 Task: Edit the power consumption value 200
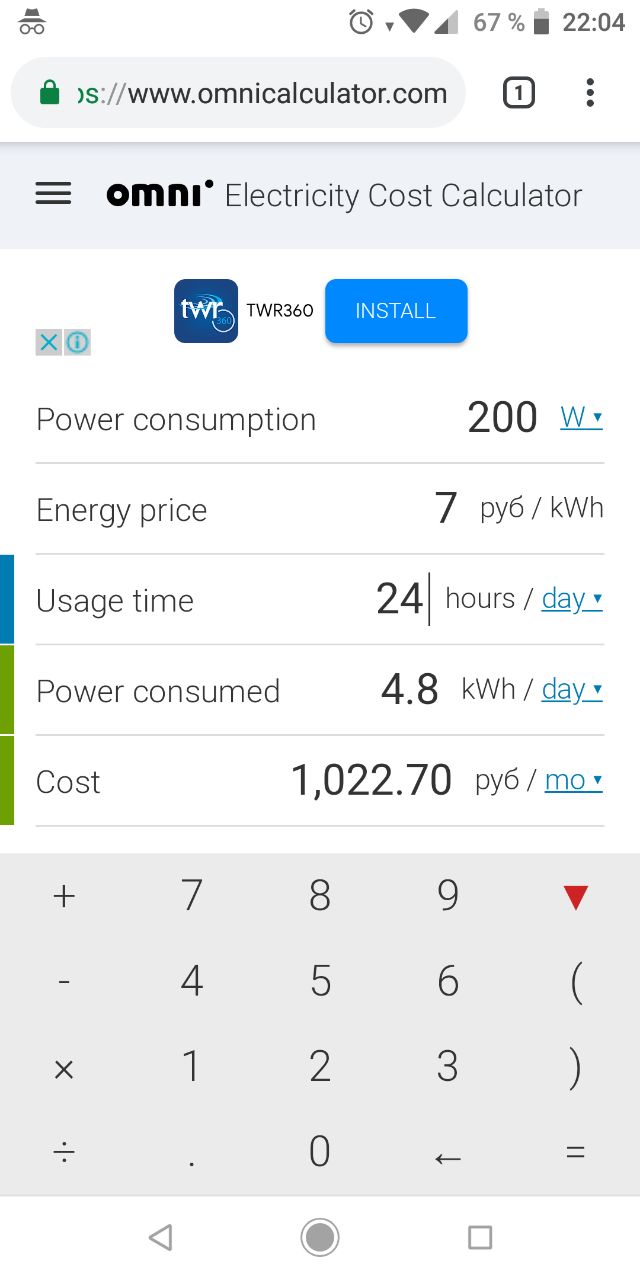pos(502,417)
